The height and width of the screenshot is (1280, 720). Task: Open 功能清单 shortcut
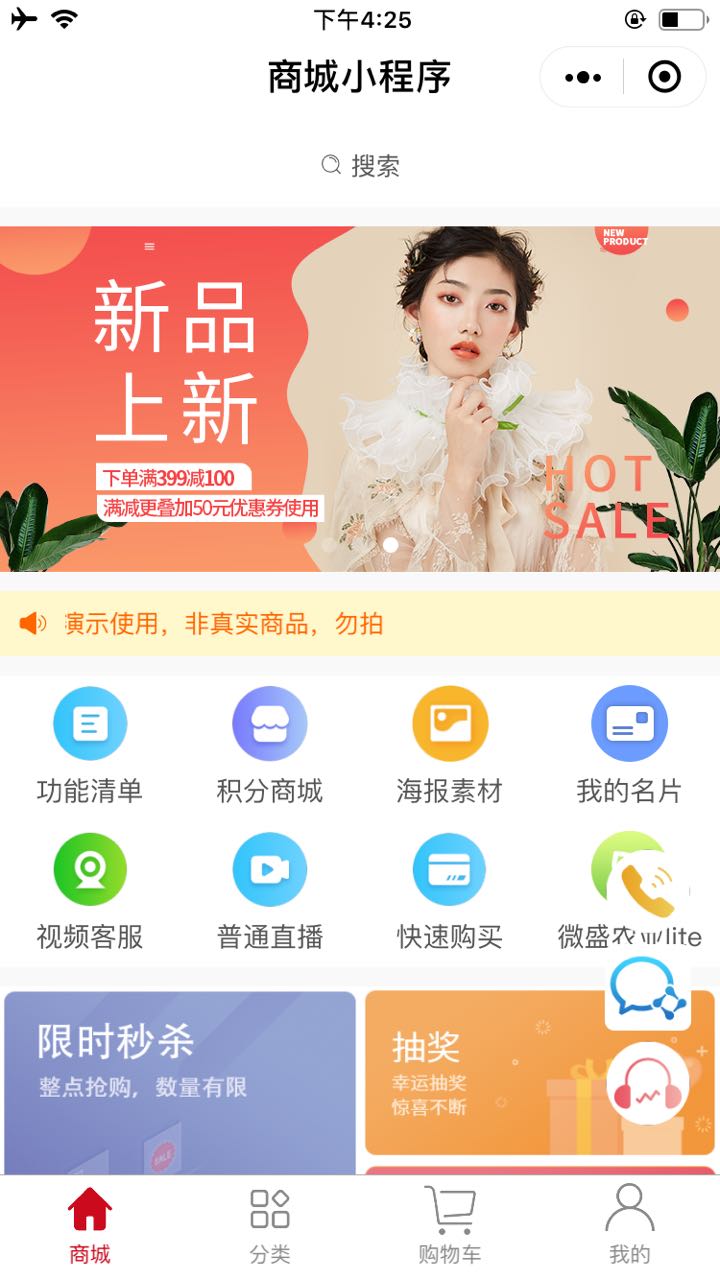click(x=90, y=745)
